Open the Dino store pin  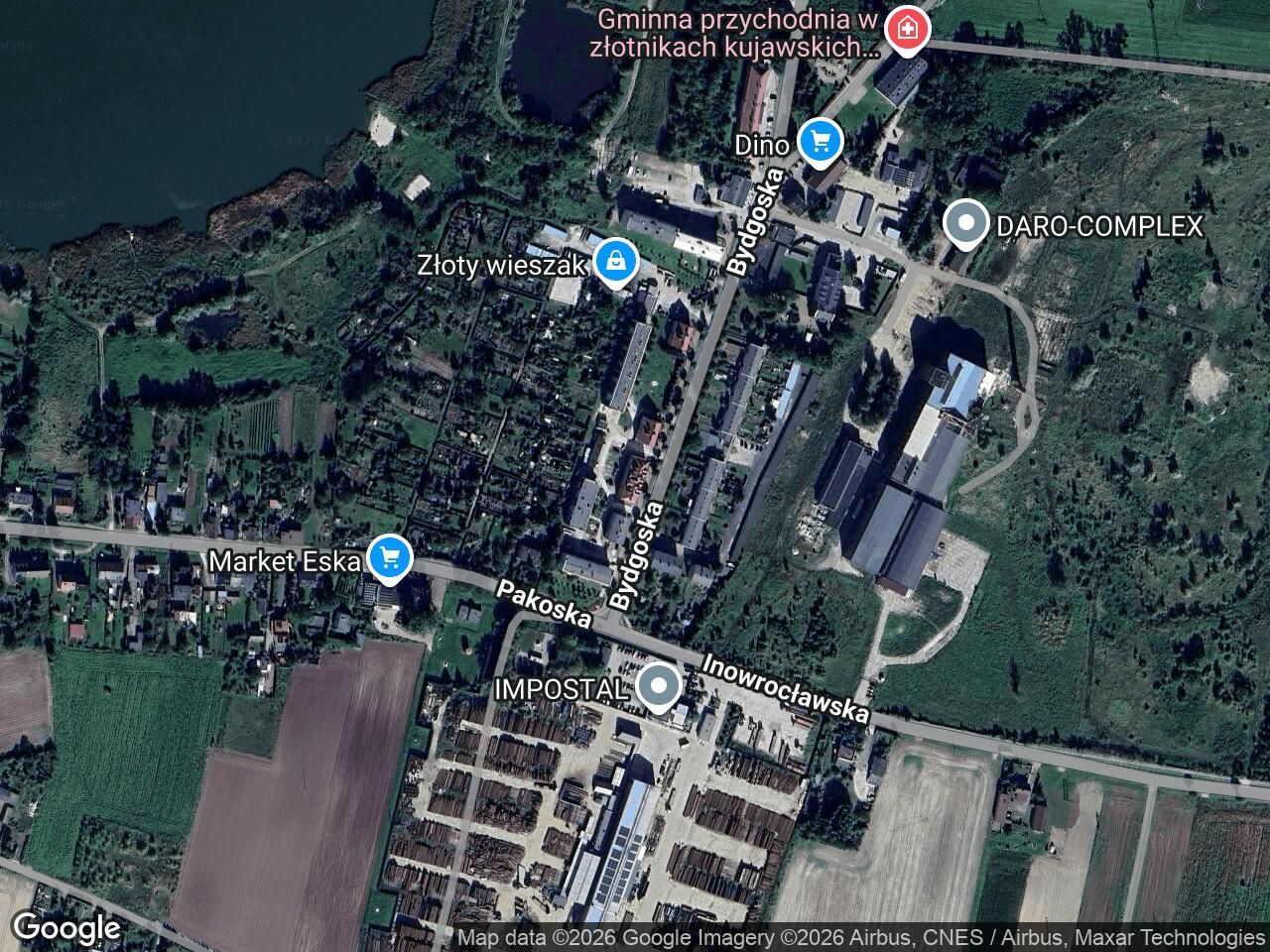(819, 142)
